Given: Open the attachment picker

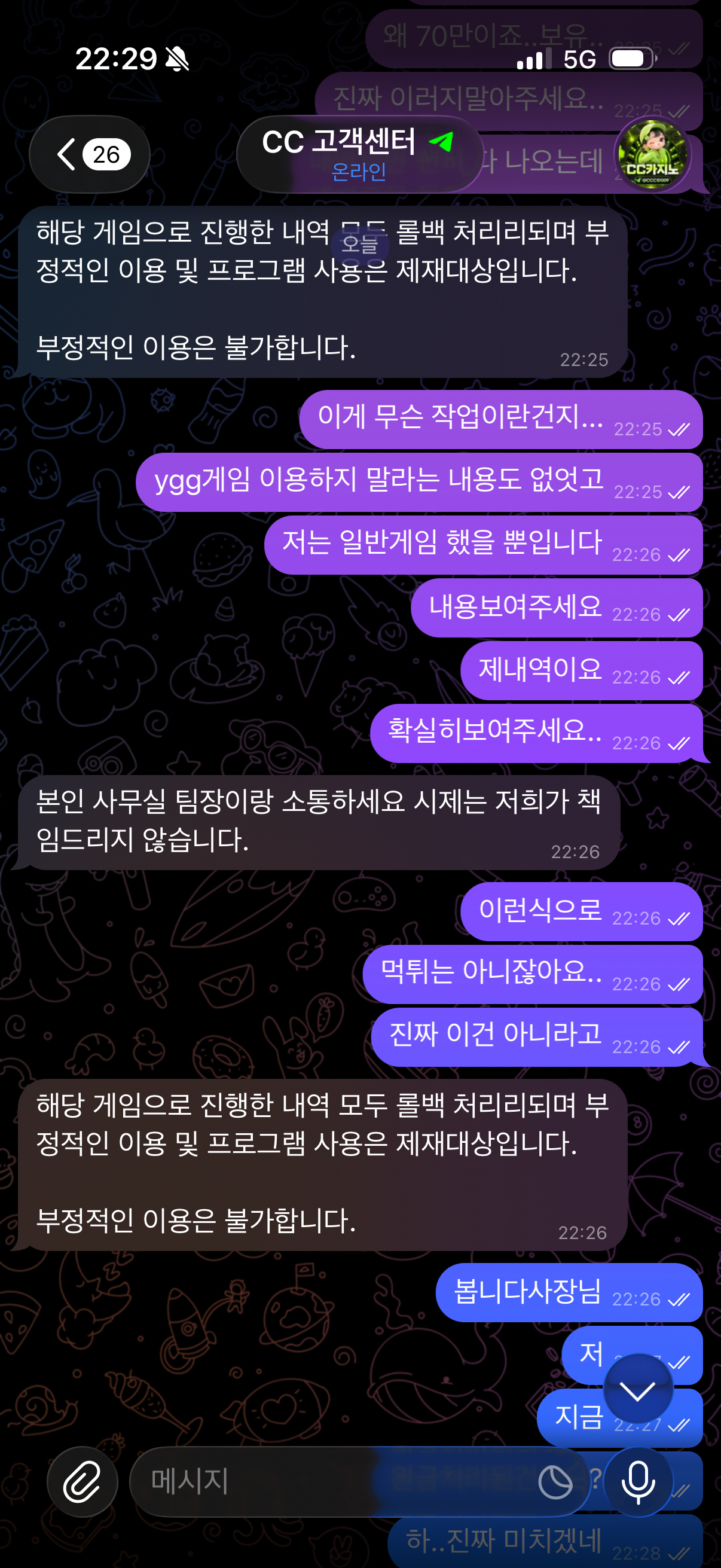Looking at the screenshot, I should coord(82,1481).
